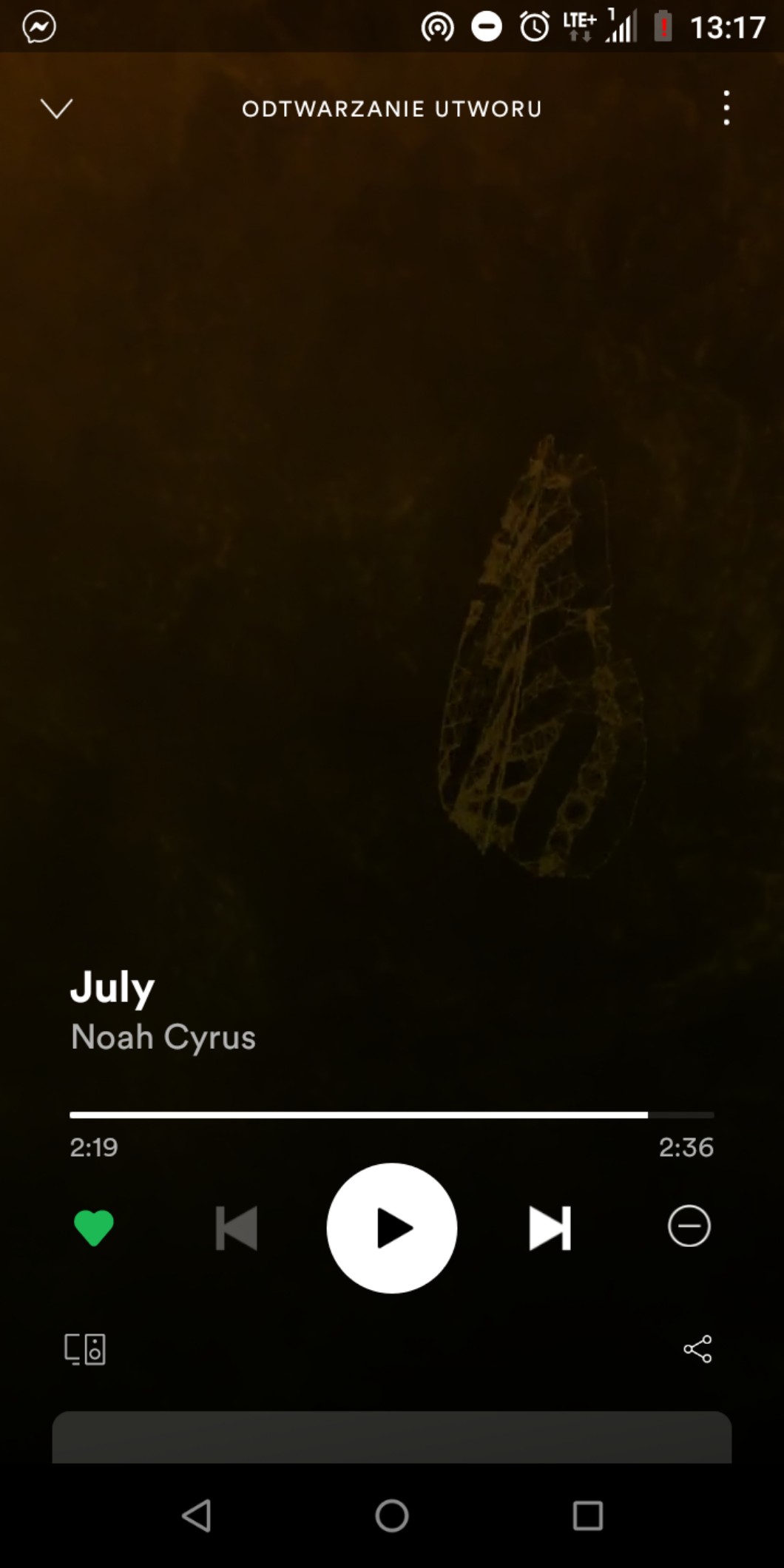The image size is (784, 1568).
Task: Play the song July
Action: click(391, 1228)
